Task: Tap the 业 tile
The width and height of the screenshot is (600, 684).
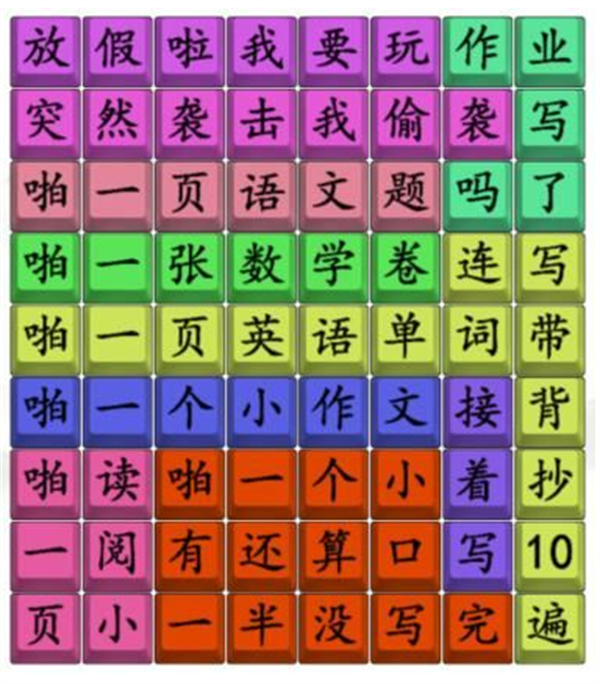Action: click(550, 48)
